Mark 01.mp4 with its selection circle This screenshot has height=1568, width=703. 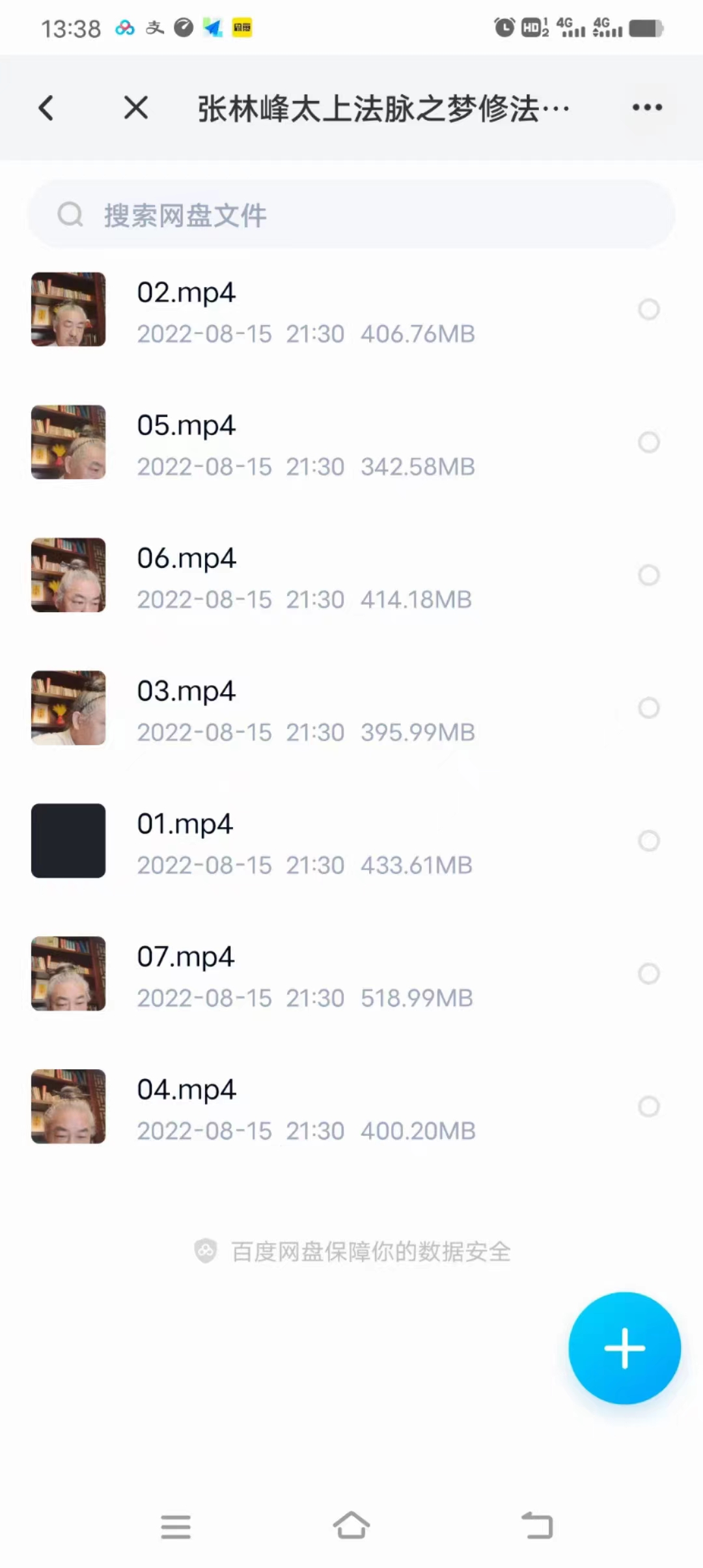(x=648, y=841)
